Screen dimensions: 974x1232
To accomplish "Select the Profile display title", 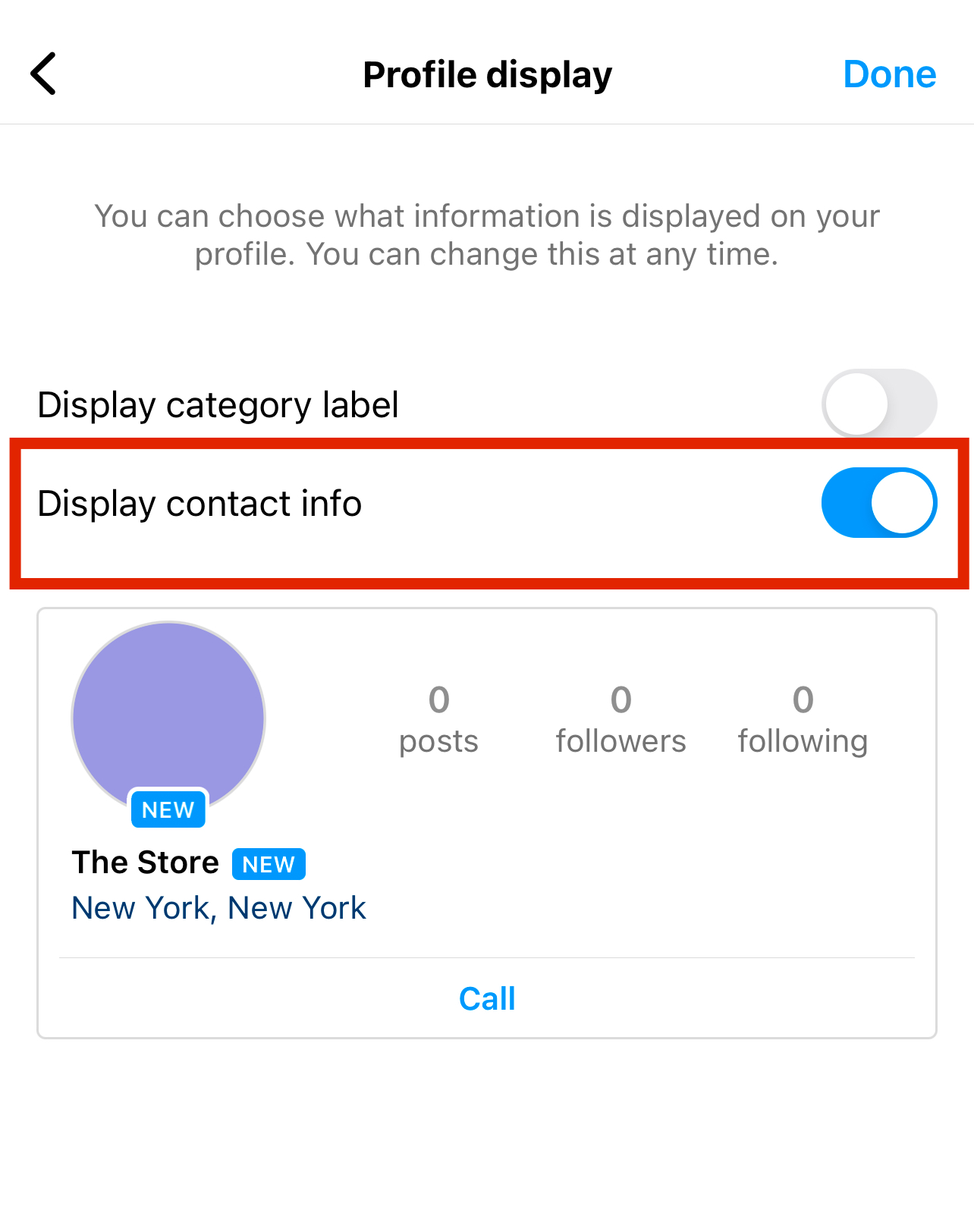I will click(487, 74).
